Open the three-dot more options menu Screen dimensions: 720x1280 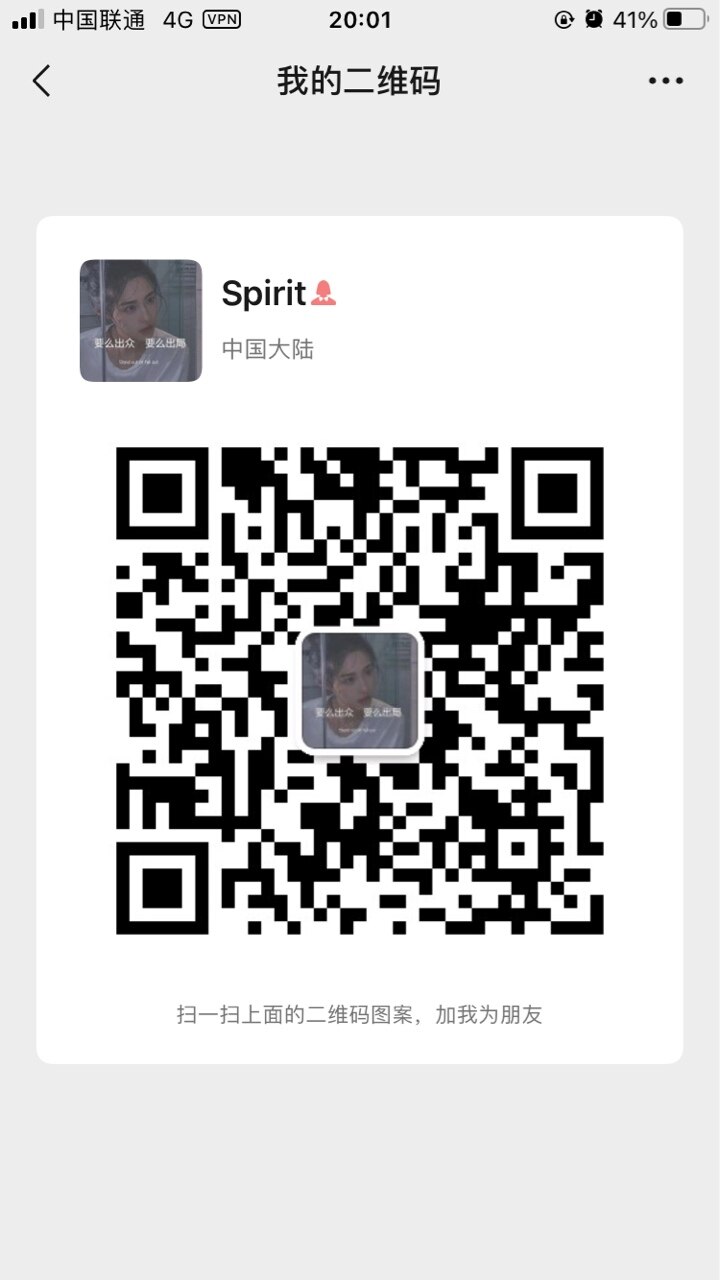click(x=665, y=81)
